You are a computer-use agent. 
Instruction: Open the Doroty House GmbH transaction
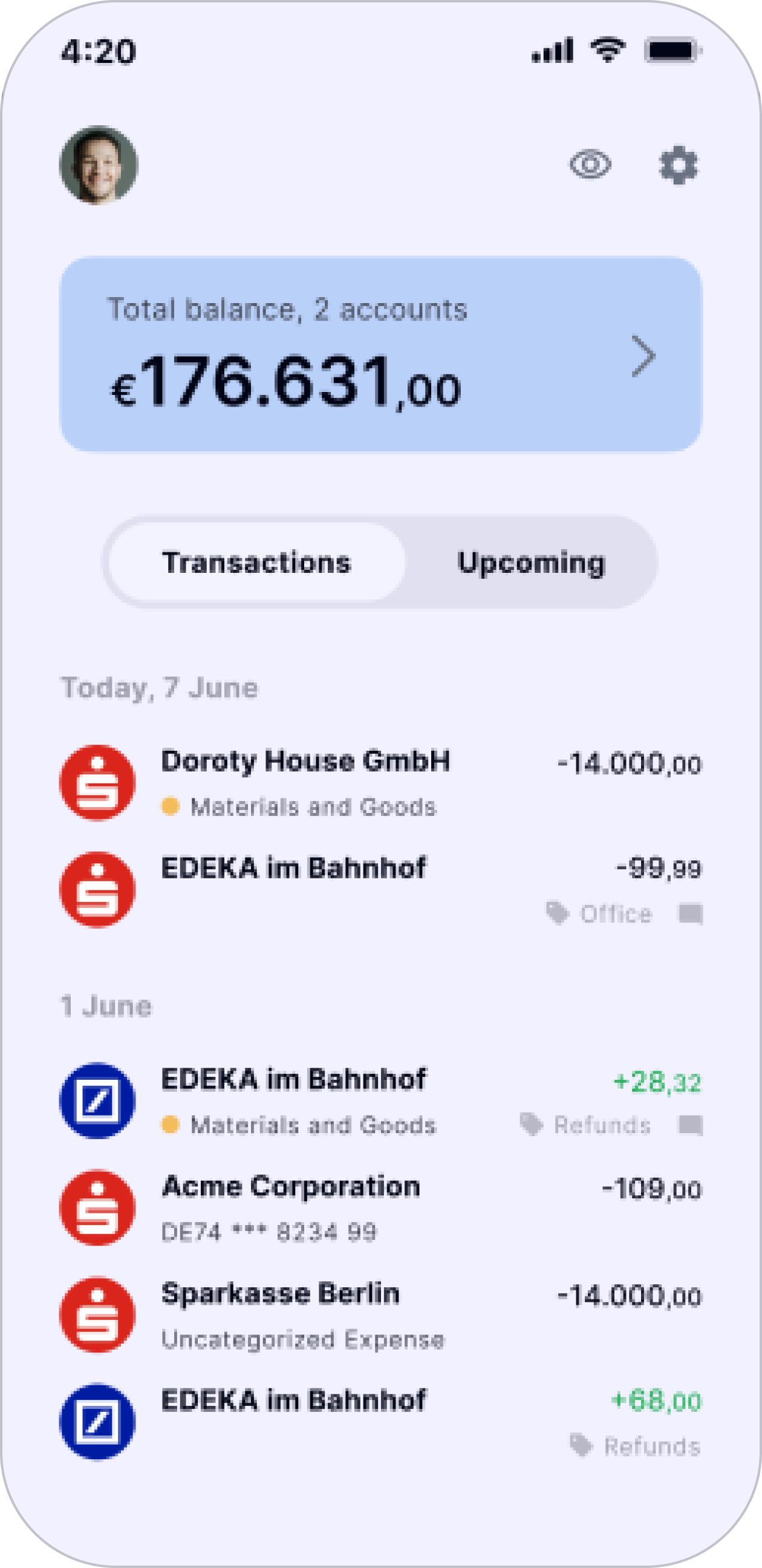coord(380,783)
